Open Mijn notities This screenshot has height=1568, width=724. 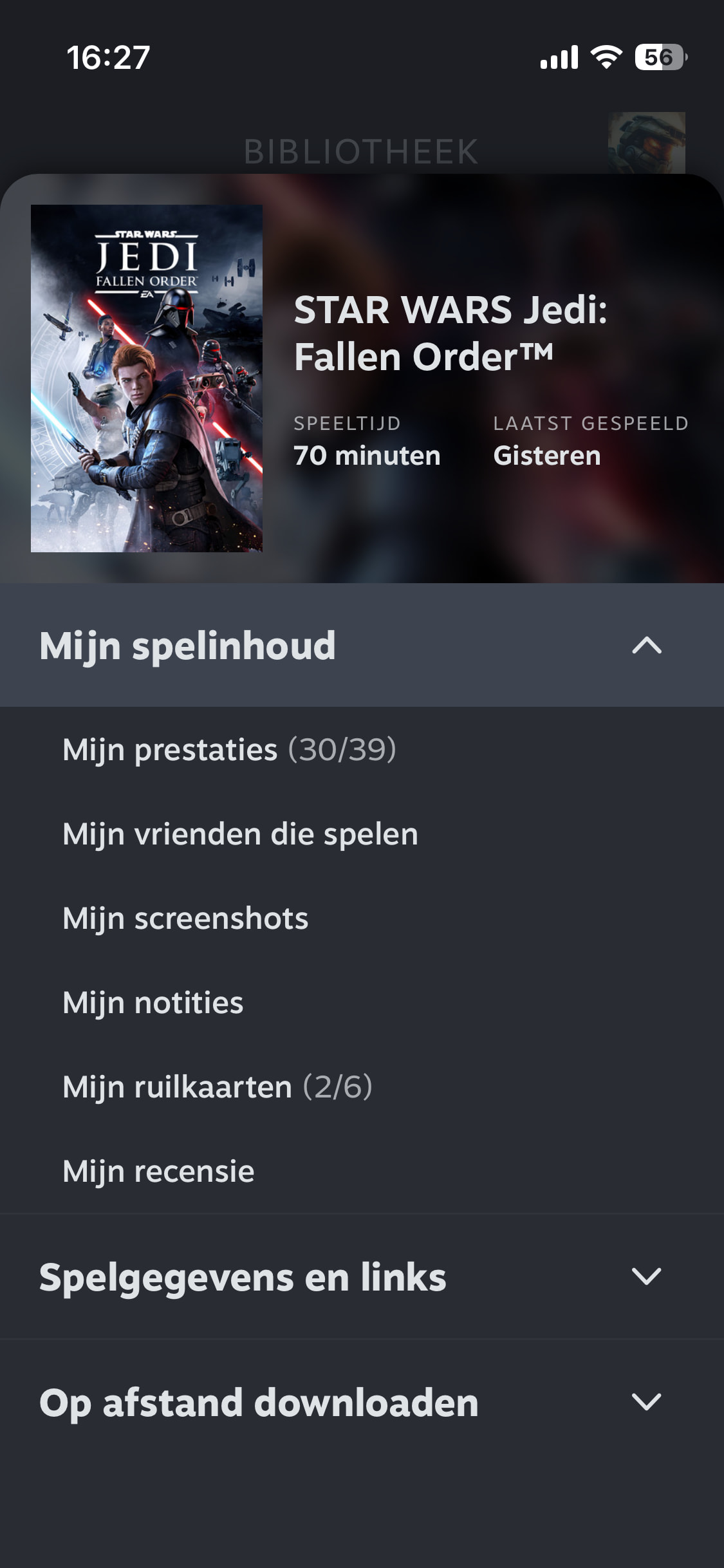click(x=153, y=1002)
